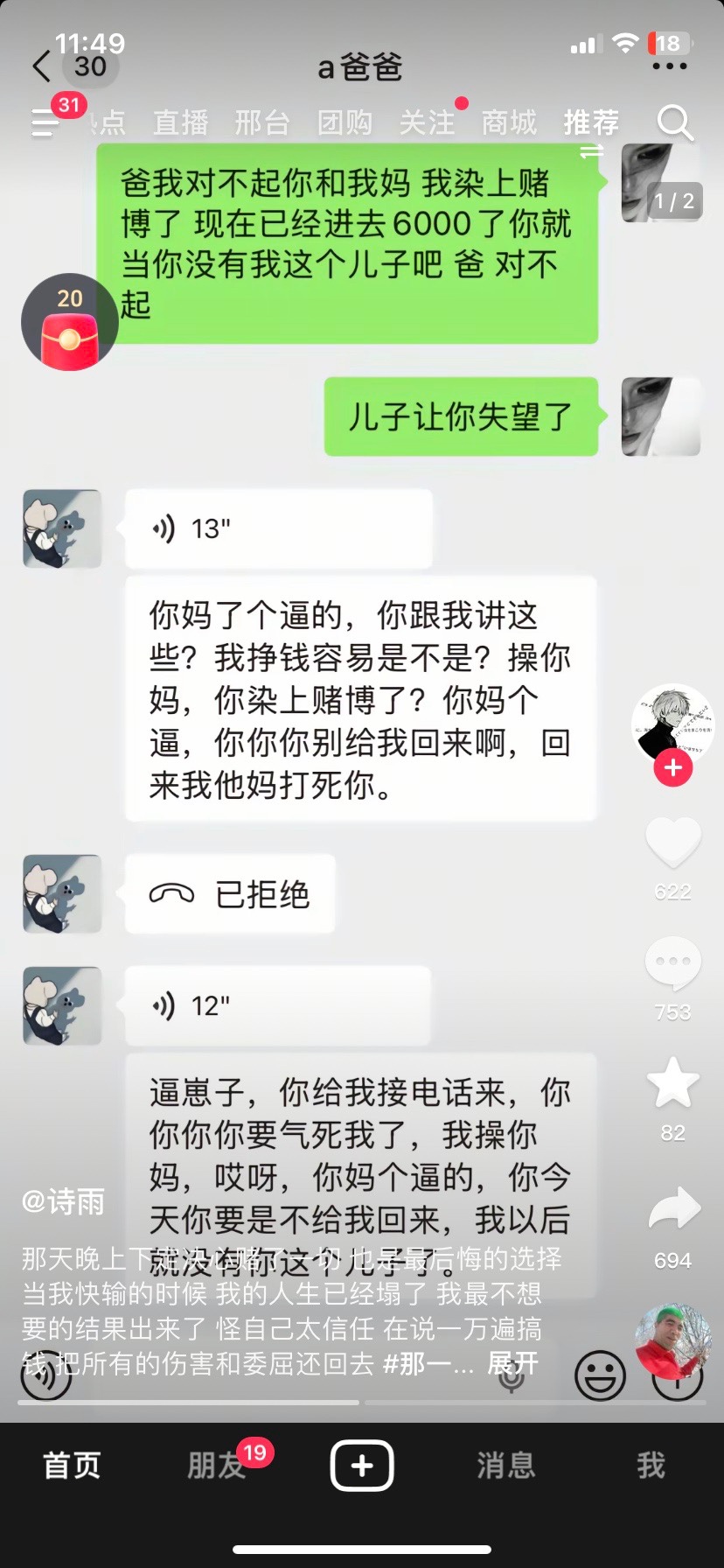
Task: Switch to the 直播 tab
Action: [181, 122]
